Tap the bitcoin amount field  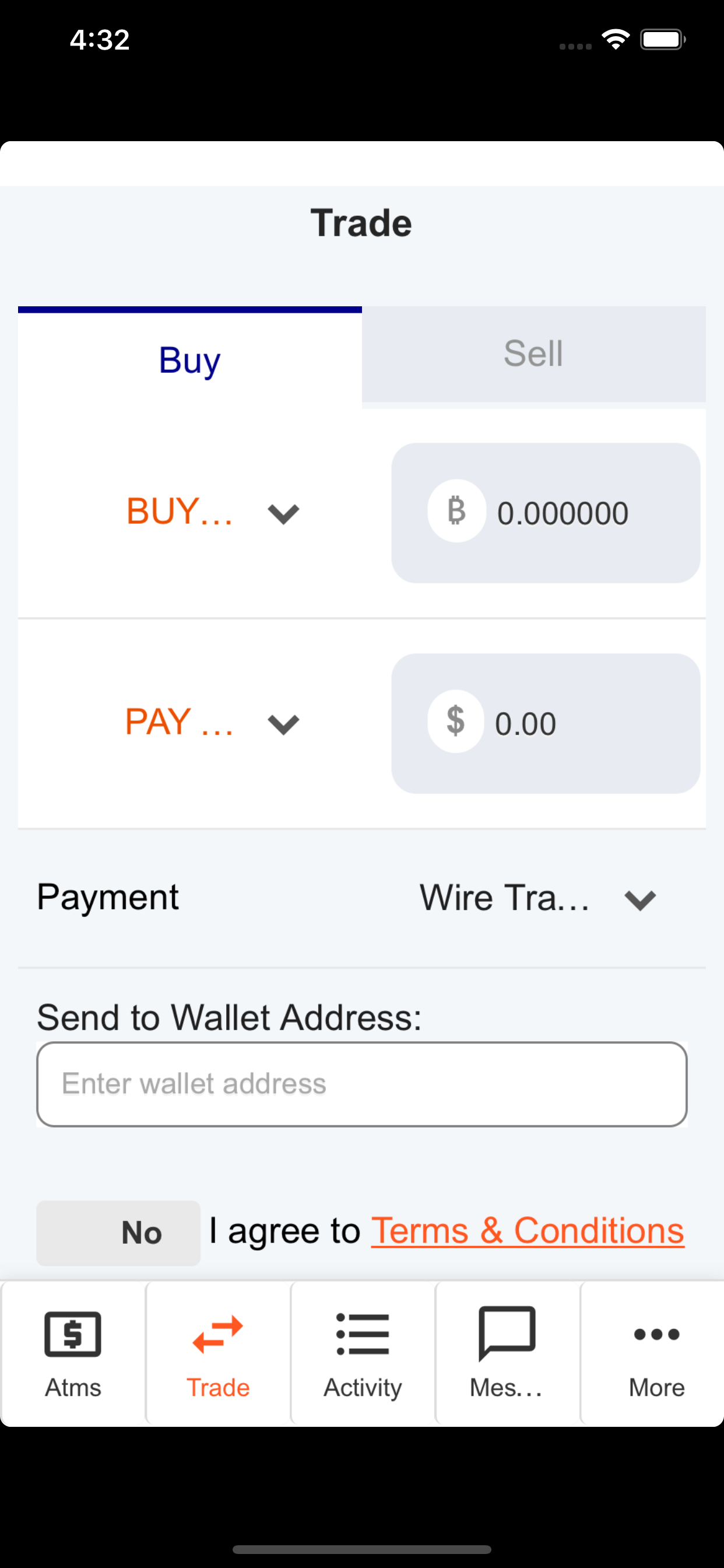tap(546, 513)
